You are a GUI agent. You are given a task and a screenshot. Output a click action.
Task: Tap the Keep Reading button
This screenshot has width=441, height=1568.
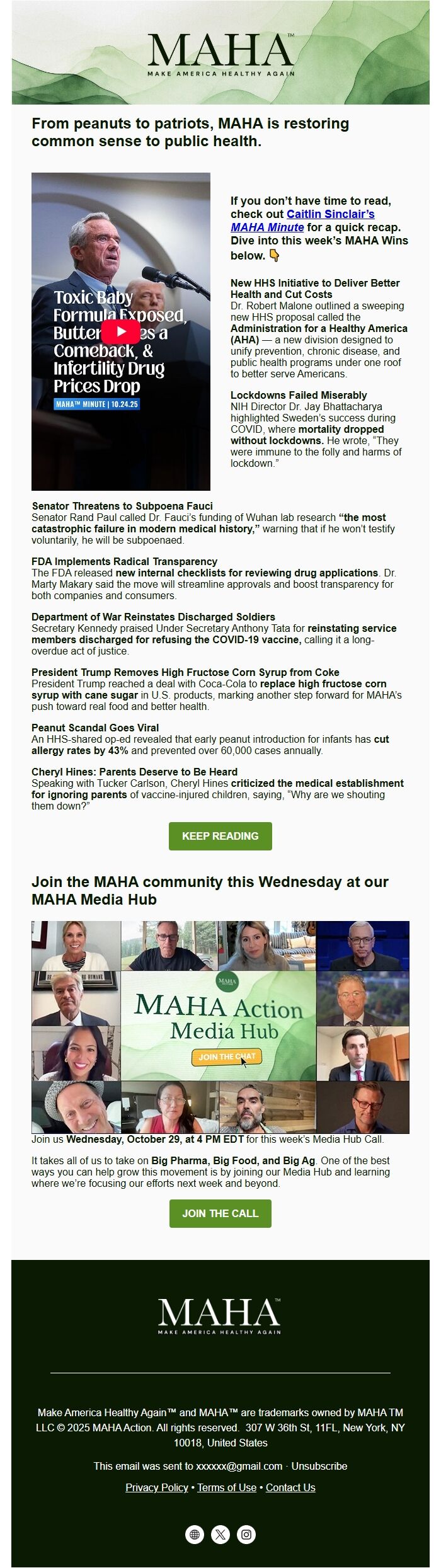point(220,836)
